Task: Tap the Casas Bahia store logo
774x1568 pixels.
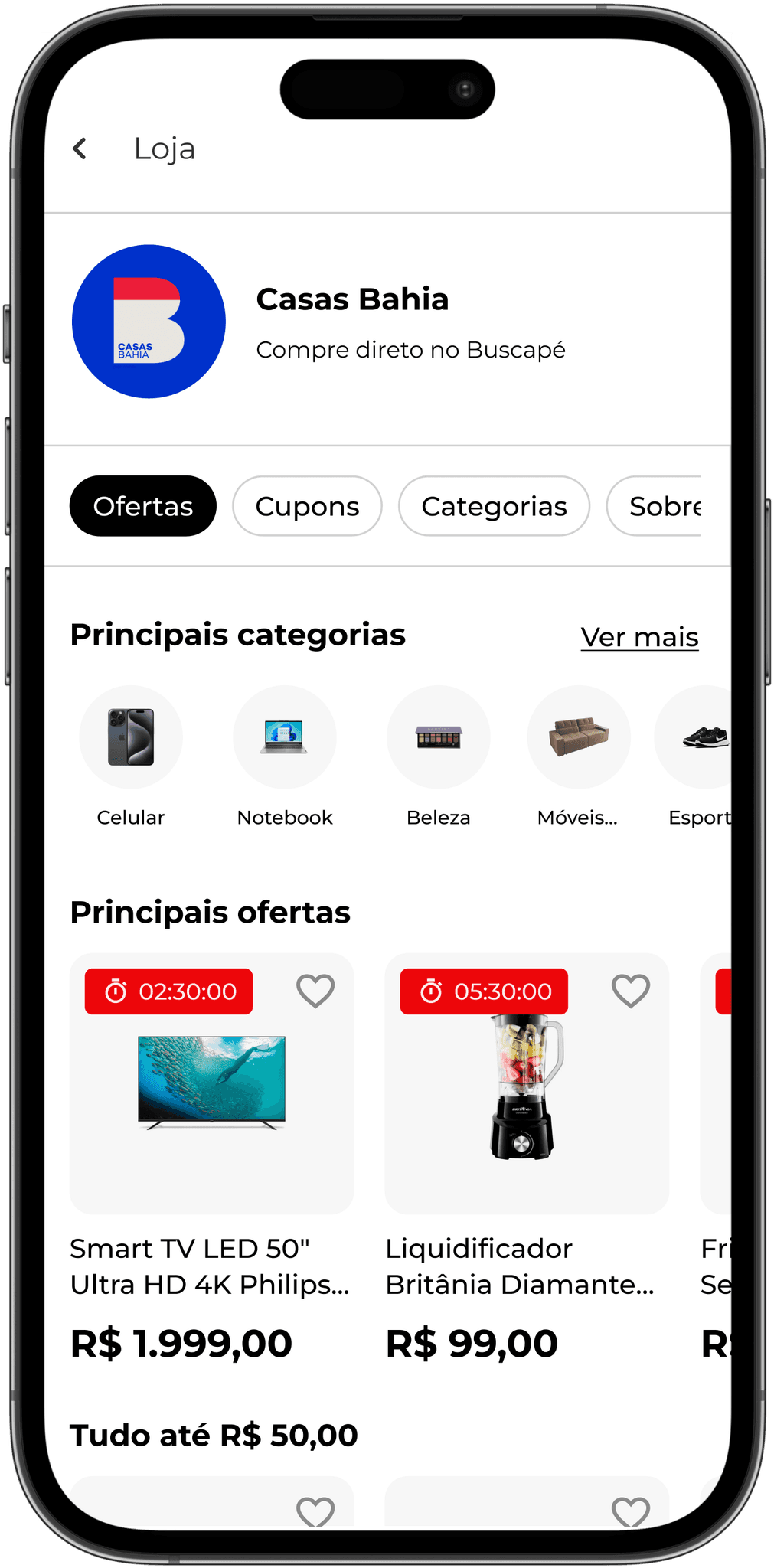Action: tap(149, 321)
